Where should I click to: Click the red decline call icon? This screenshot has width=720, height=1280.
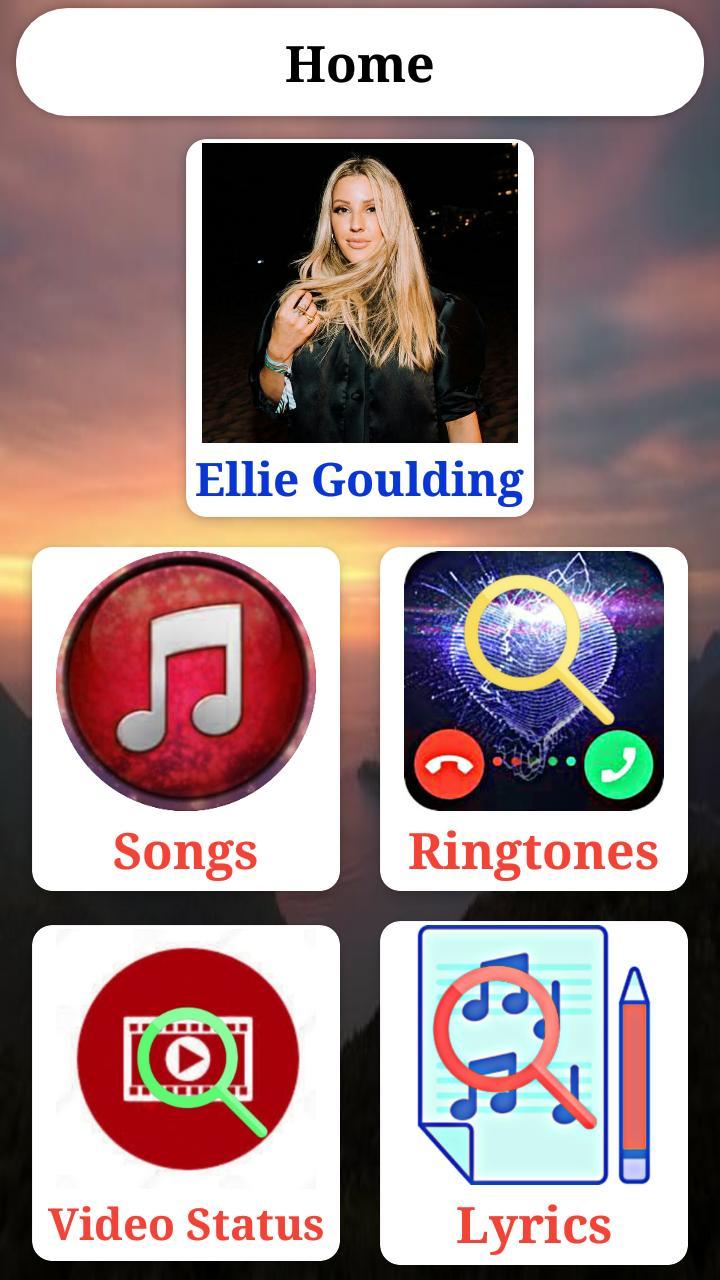pyautogui.click(x=451, y=760)
